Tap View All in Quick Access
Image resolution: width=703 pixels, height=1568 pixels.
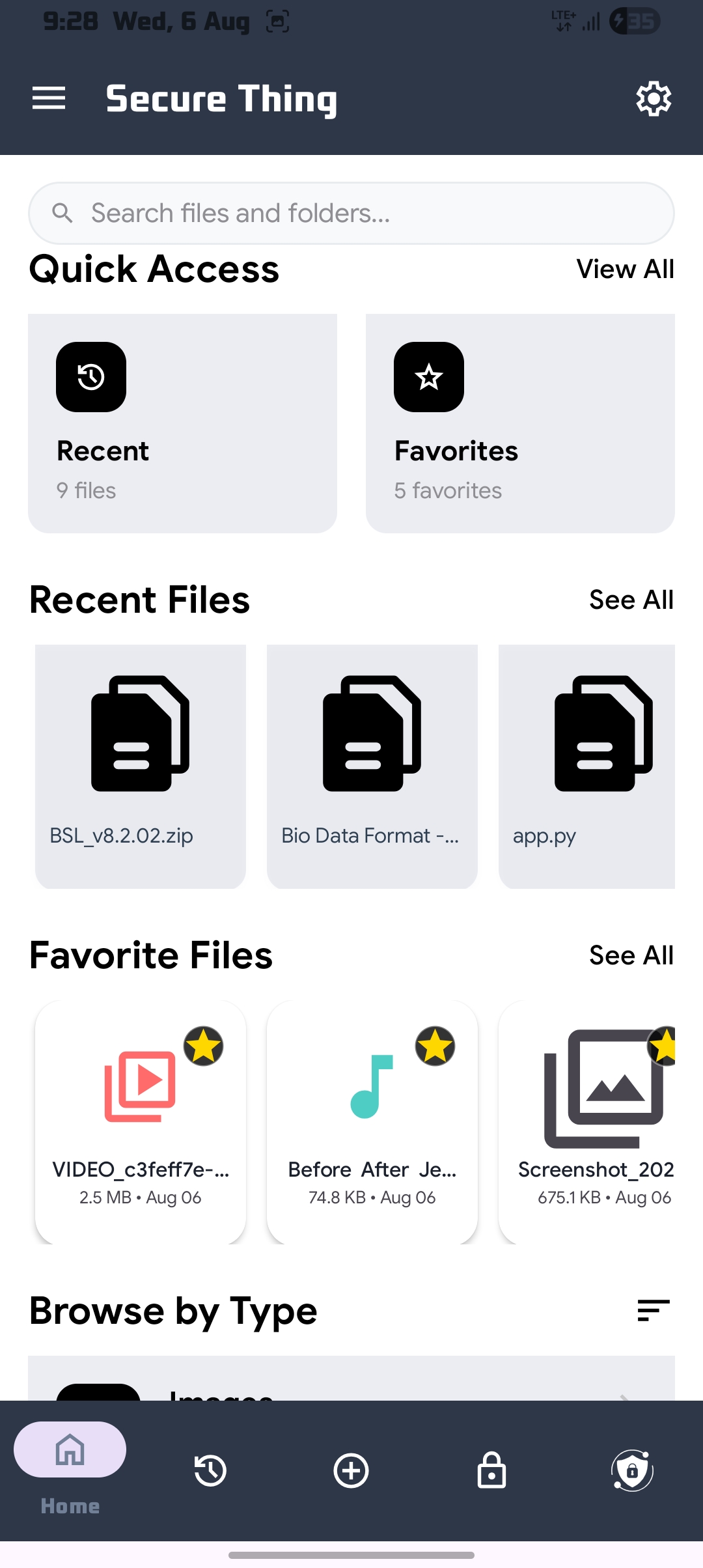[x=625, y=269]
